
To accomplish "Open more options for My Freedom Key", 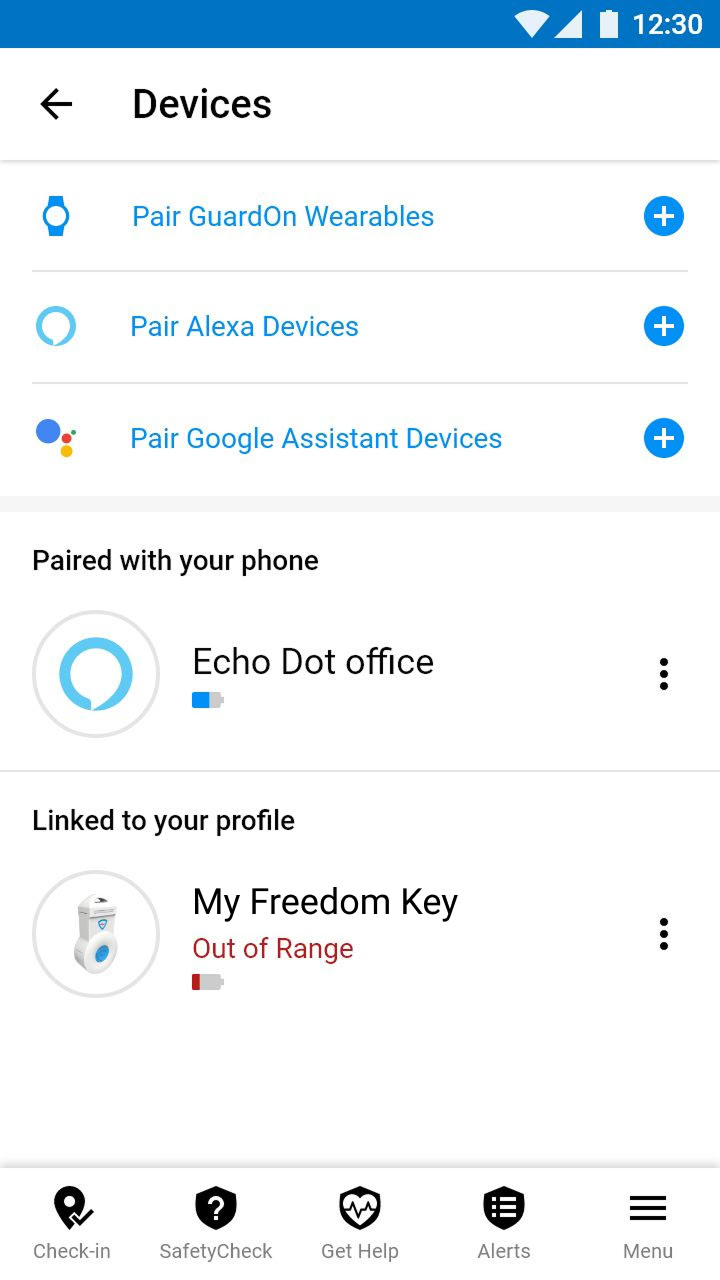I will [664, 934].
